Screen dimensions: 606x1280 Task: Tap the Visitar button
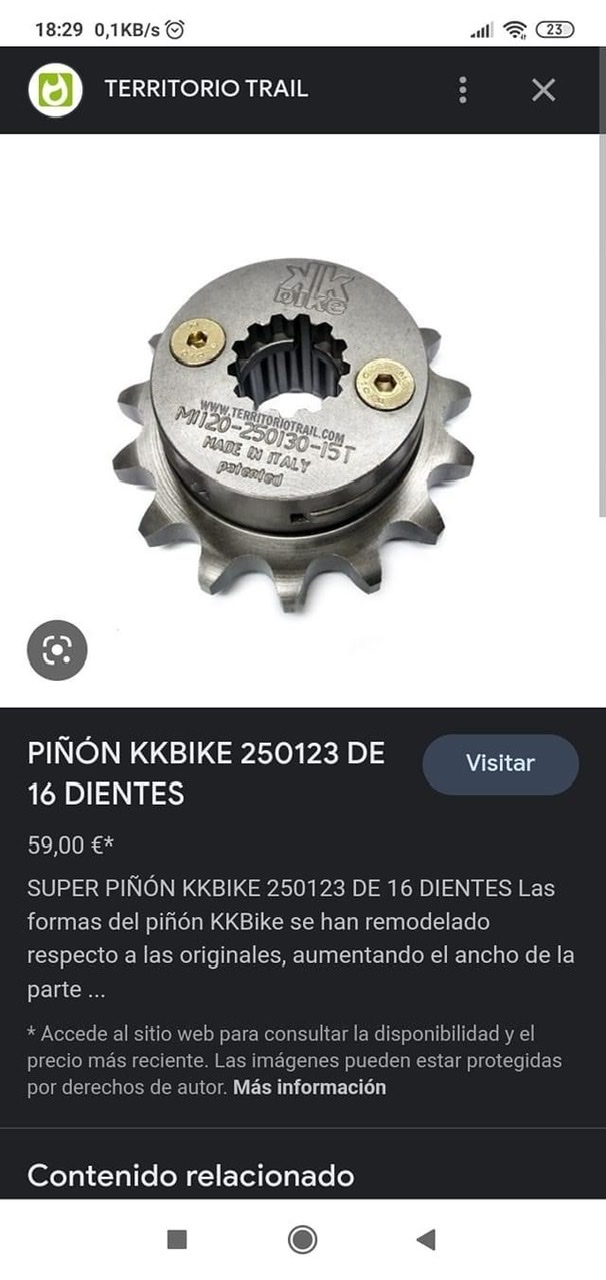[x=500, y=764]
